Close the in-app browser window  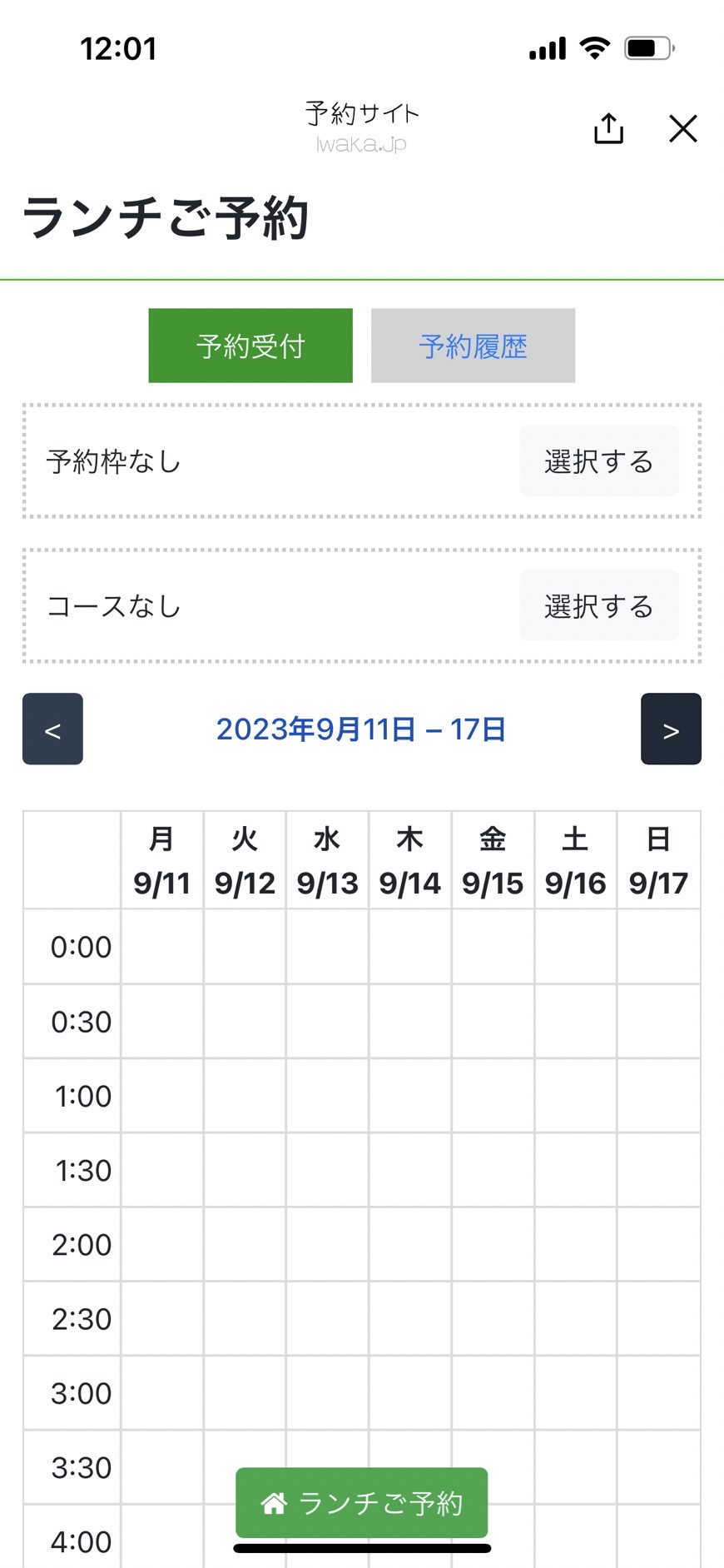[683, 129]
